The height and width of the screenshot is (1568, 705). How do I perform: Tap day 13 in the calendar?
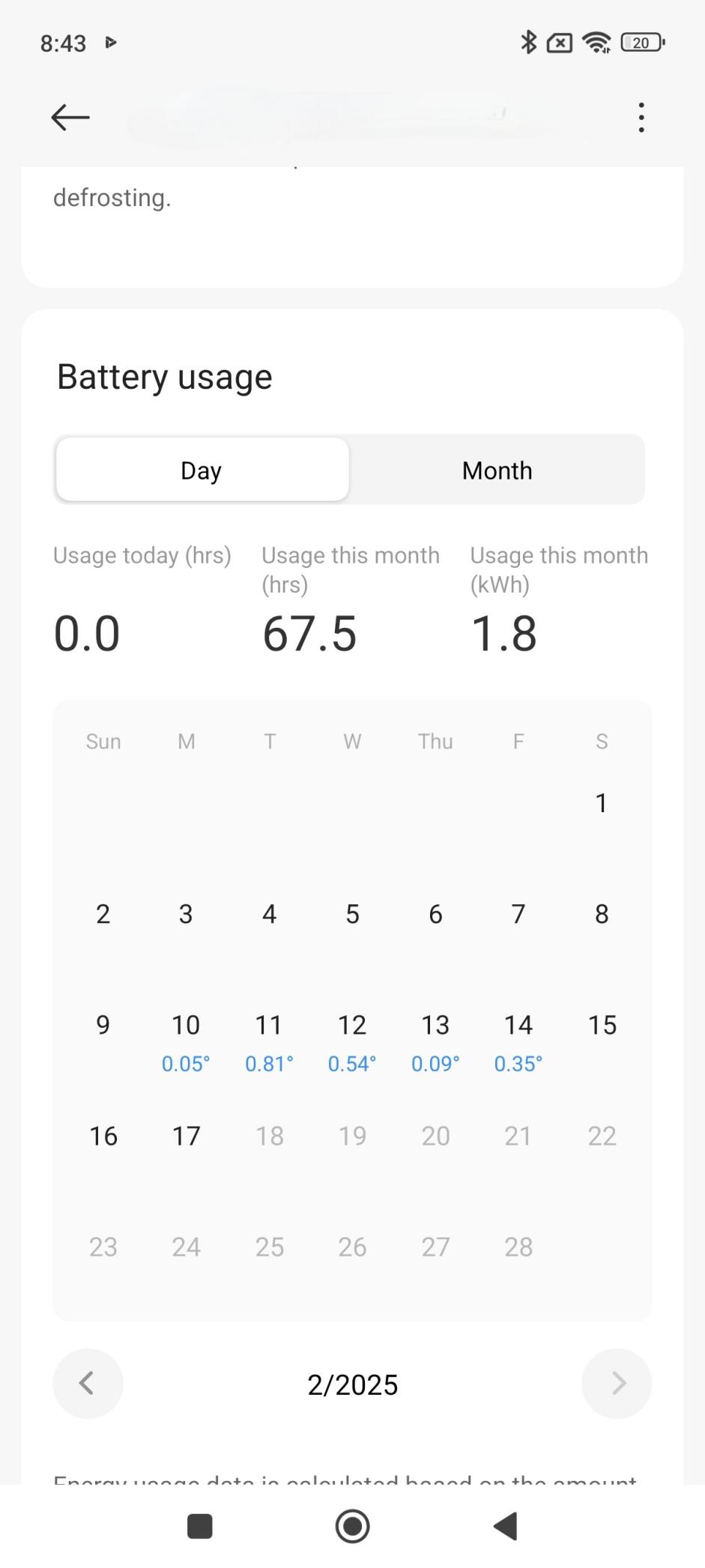pyautogui.click(x=435, y=1039)
